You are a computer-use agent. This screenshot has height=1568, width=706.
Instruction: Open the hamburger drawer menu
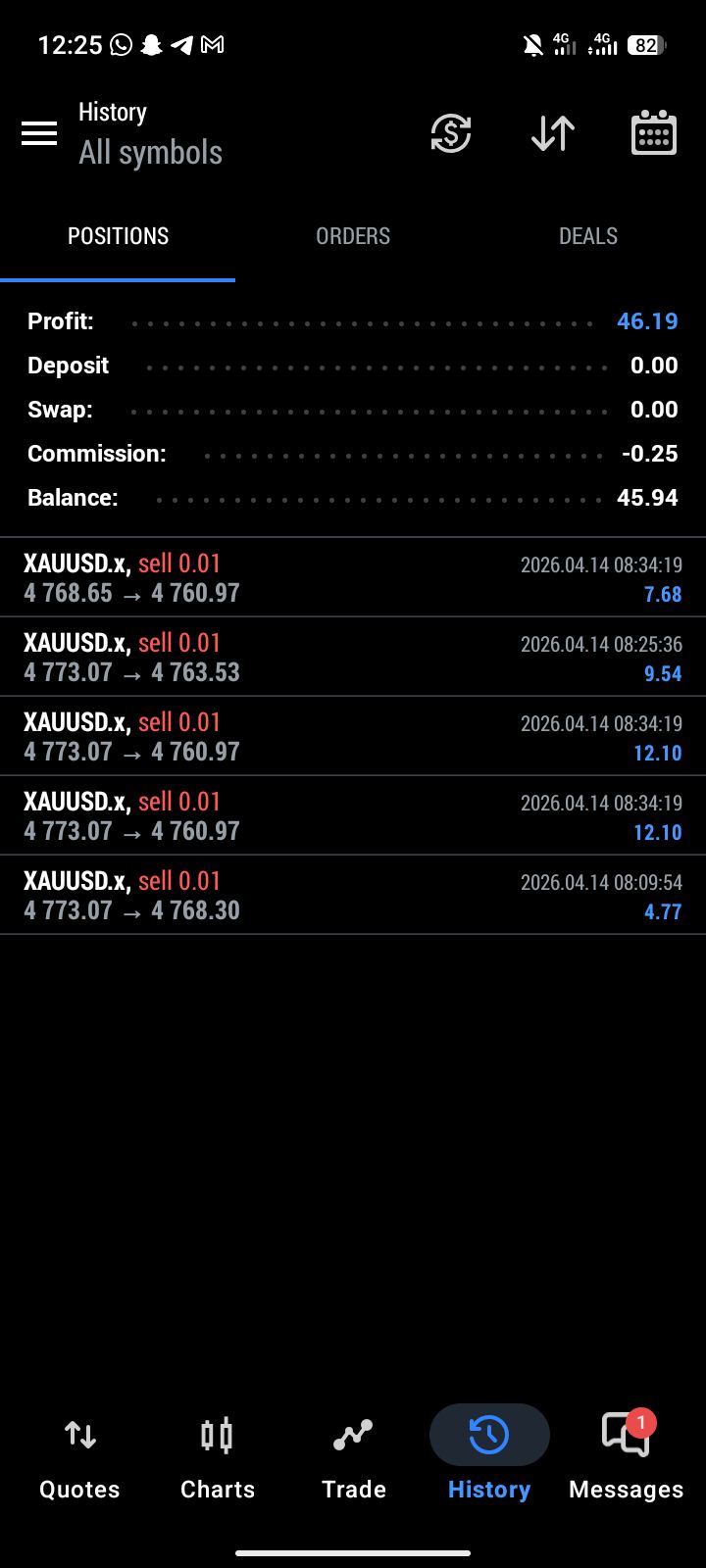point(39,133)
